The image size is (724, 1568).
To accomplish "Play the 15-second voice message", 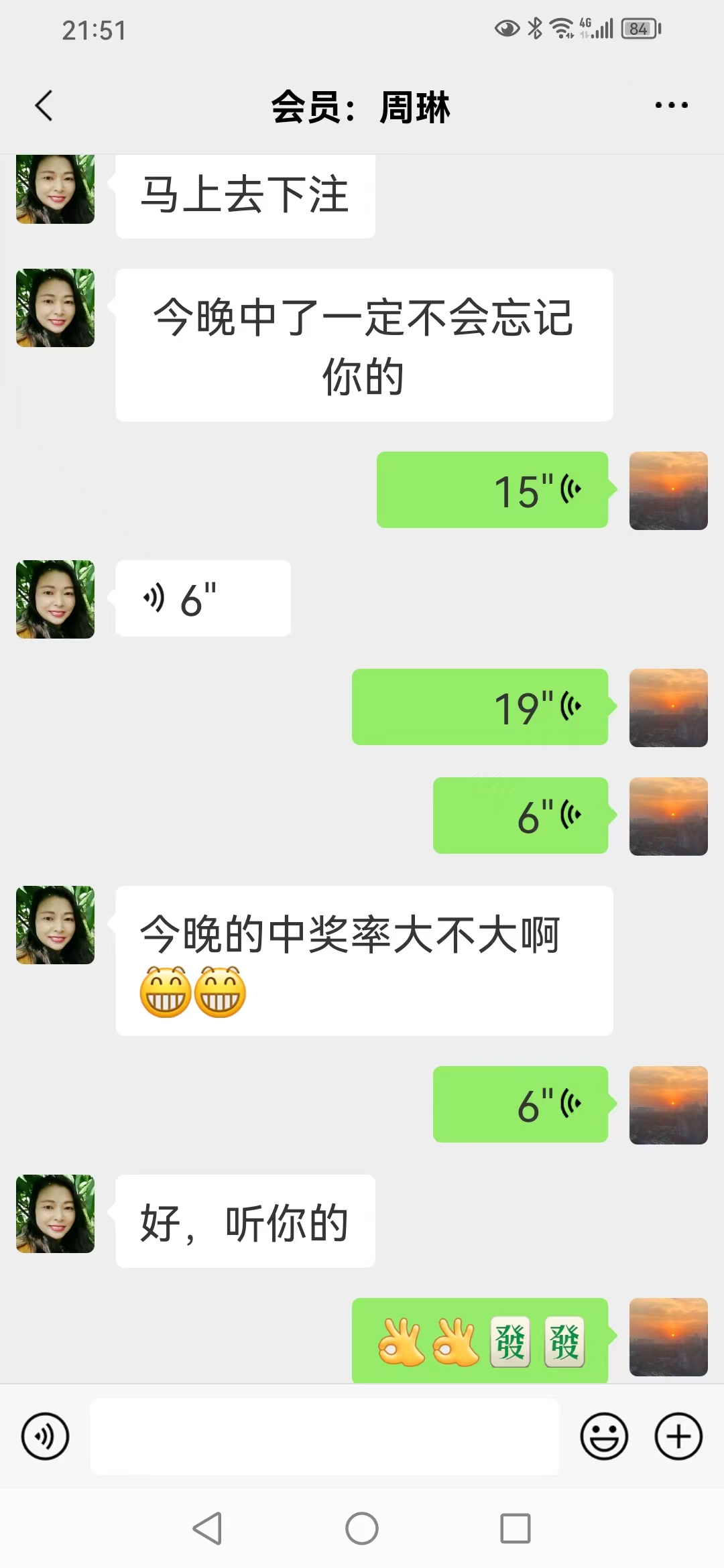I will pos(492,490).
